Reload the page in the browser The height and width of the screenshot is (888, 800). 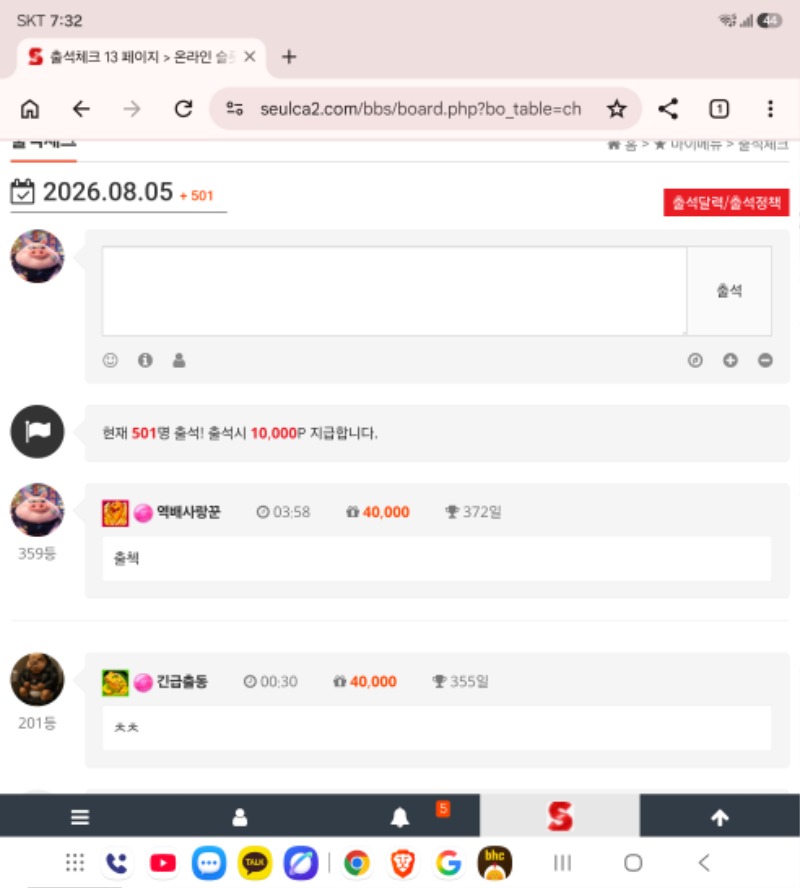point(183,109)
